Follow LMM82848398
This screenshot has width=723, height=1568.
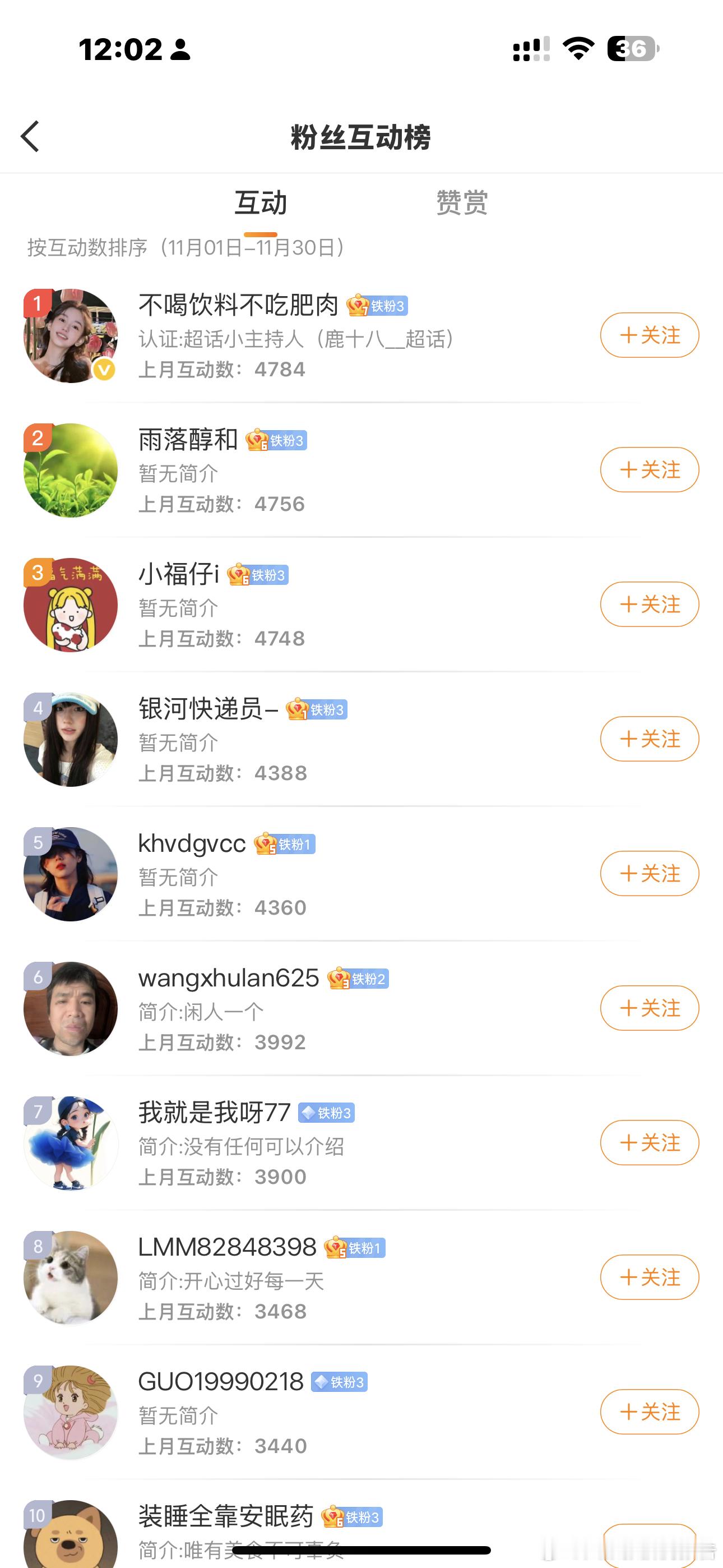click(x=649, y=1277)
